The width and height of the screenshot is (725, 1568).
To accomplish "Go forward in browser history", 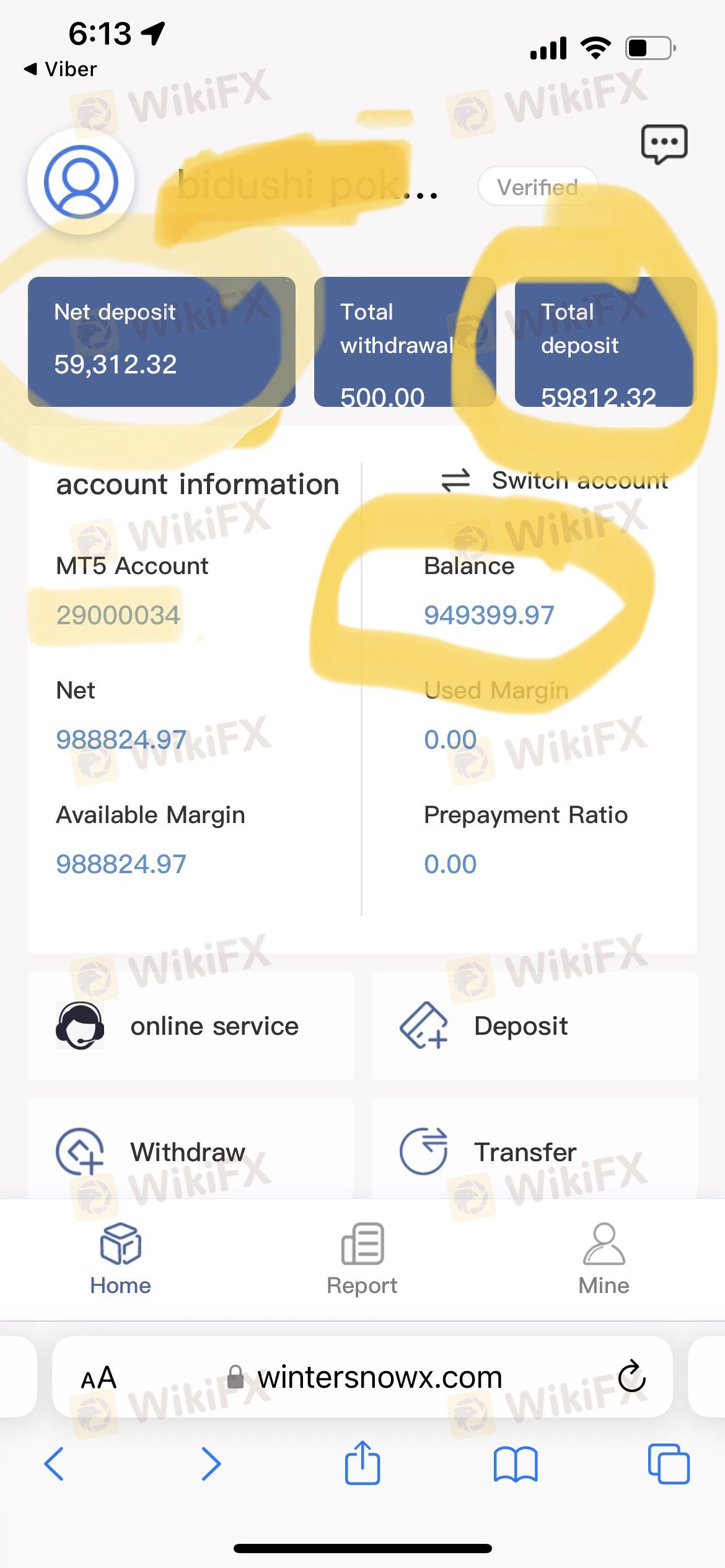I will tap(211, 1463).
